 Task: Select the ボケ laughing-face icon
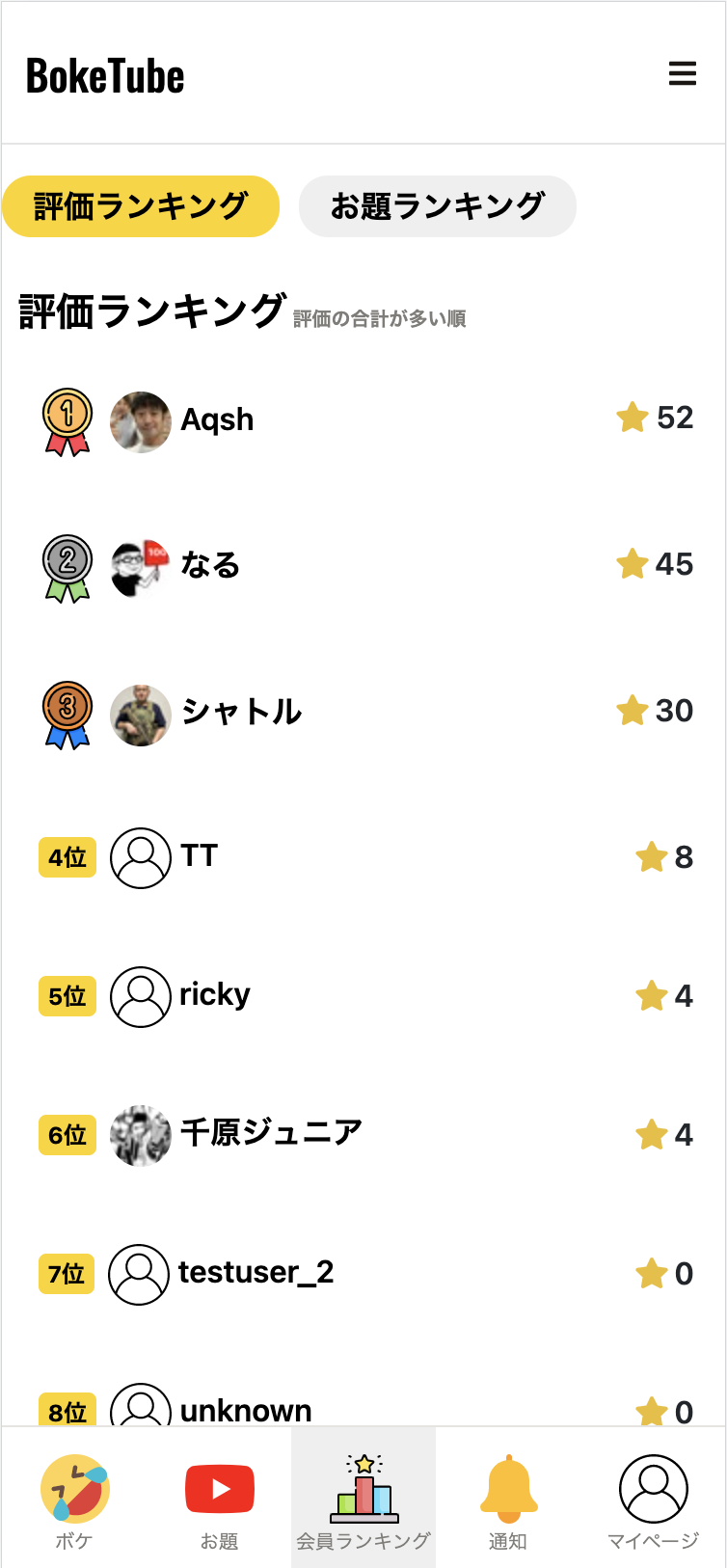click(x=72, y=1490)
